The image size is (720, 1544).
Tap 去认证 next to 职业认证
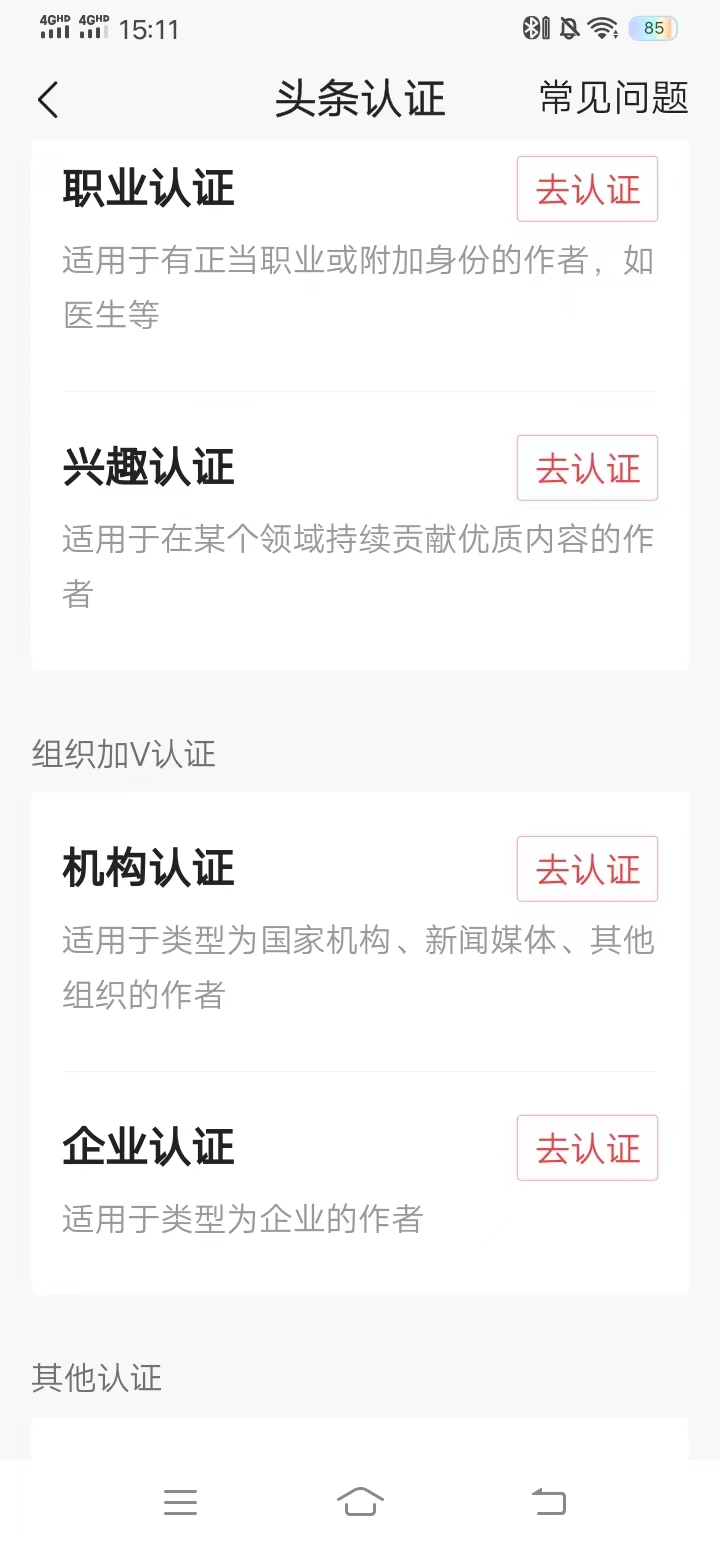(587, 188)
